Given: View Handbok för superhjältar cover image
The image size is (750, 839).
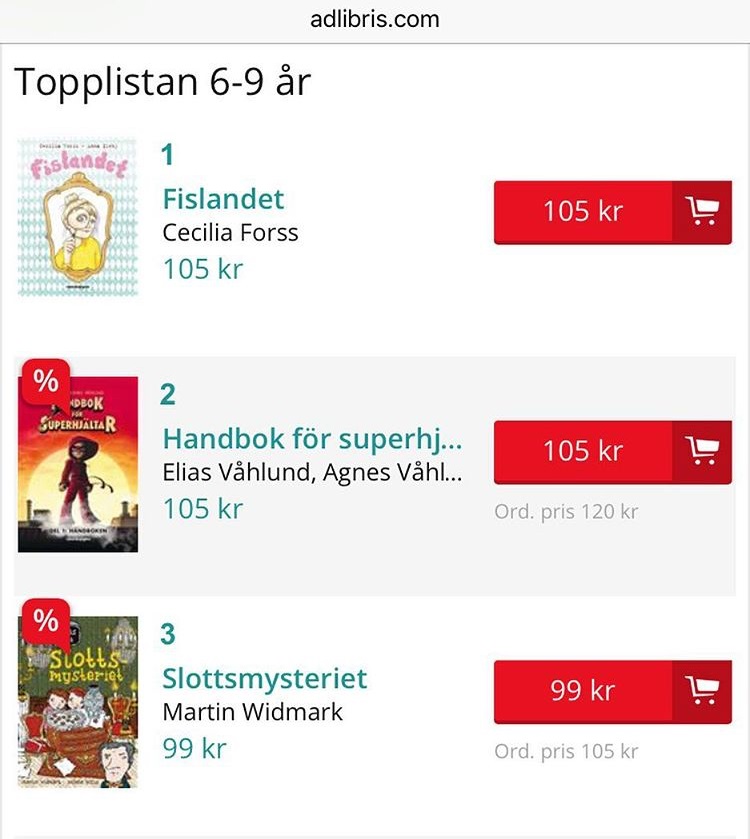Looking at the screenshot, I should 78,462.
